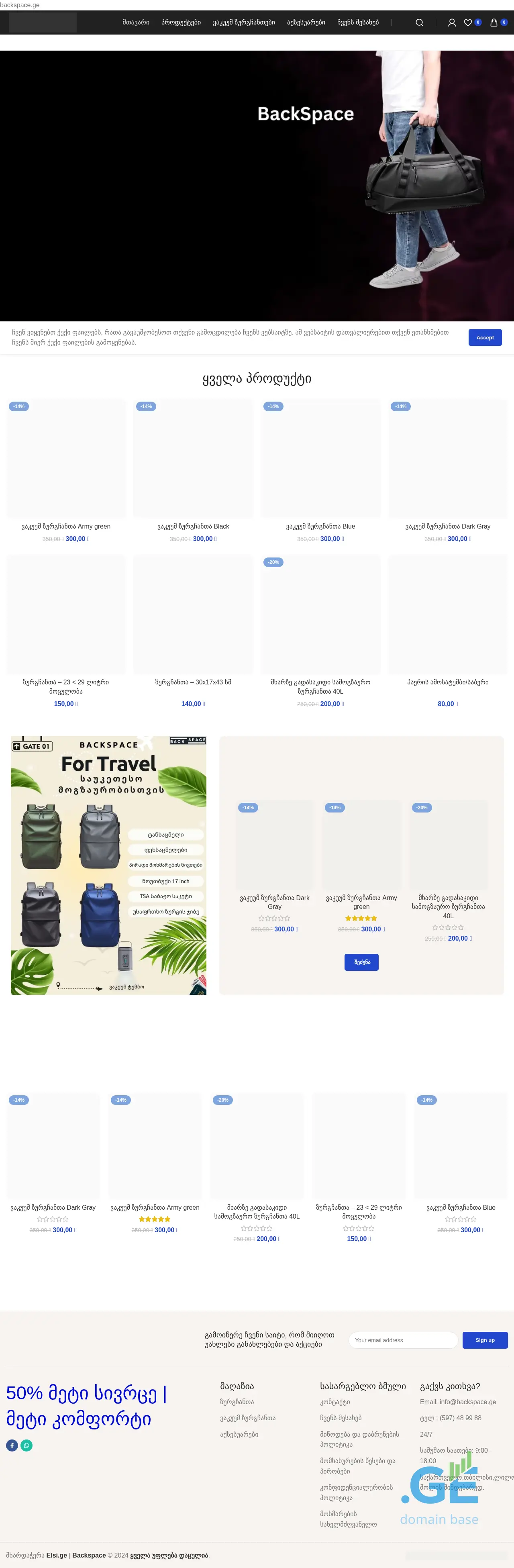Viewport: 514px width, 1568px height.
Task: Open the Facebook icon in footer
Action: click(12, 1445)
